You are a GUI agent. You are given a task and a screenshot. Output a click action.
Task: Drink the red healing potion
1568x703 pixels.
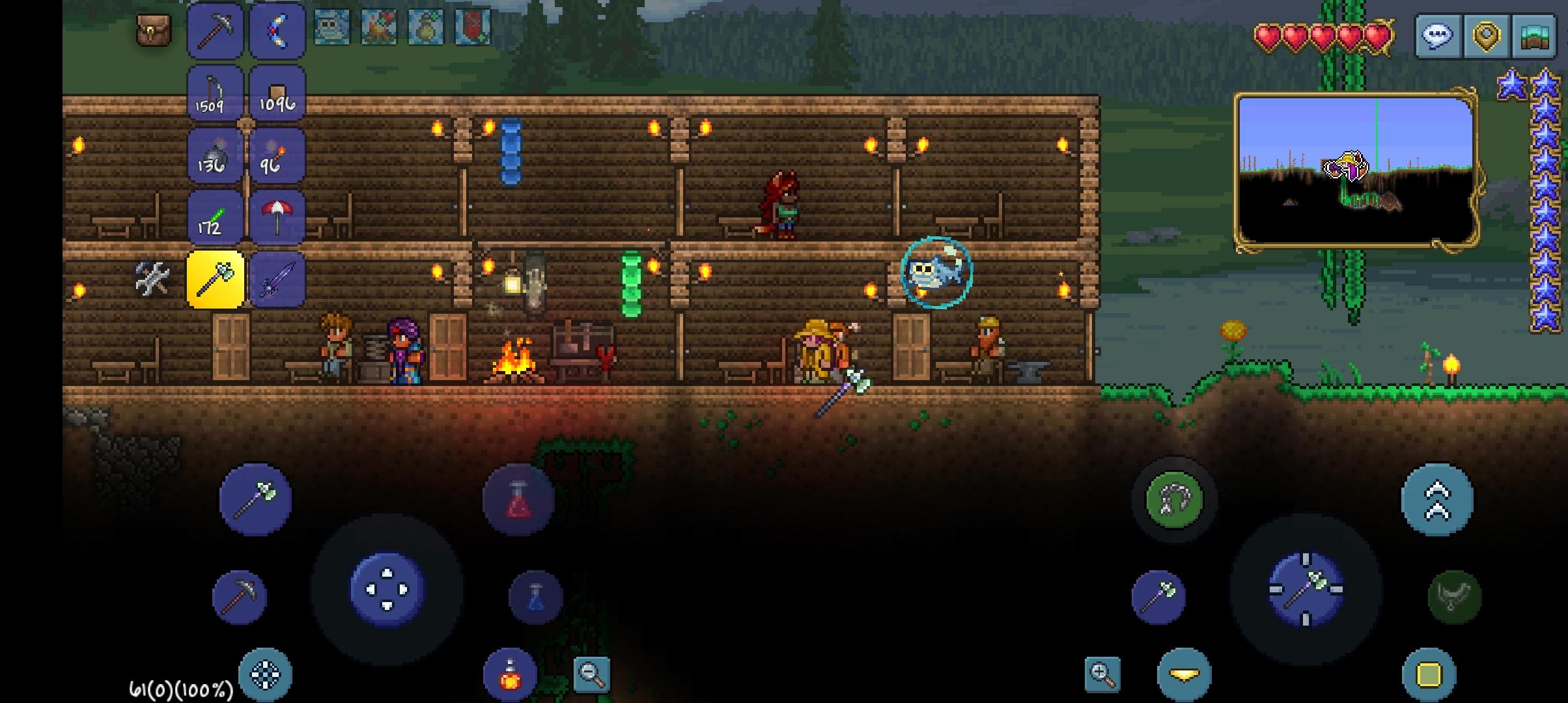click(518, 500)
